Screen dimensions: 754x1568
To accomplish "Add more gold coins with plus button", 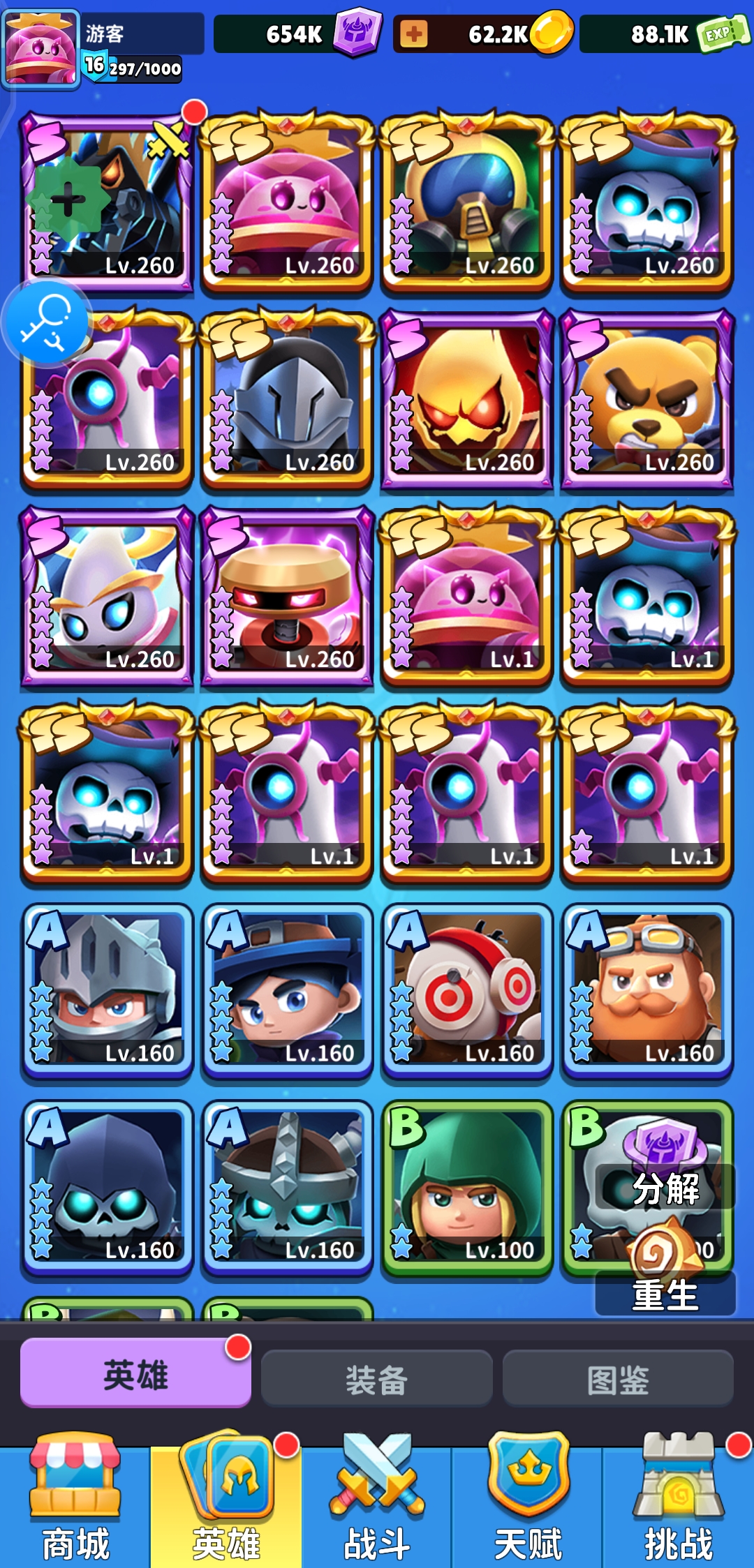I will (x=413, y=33).
